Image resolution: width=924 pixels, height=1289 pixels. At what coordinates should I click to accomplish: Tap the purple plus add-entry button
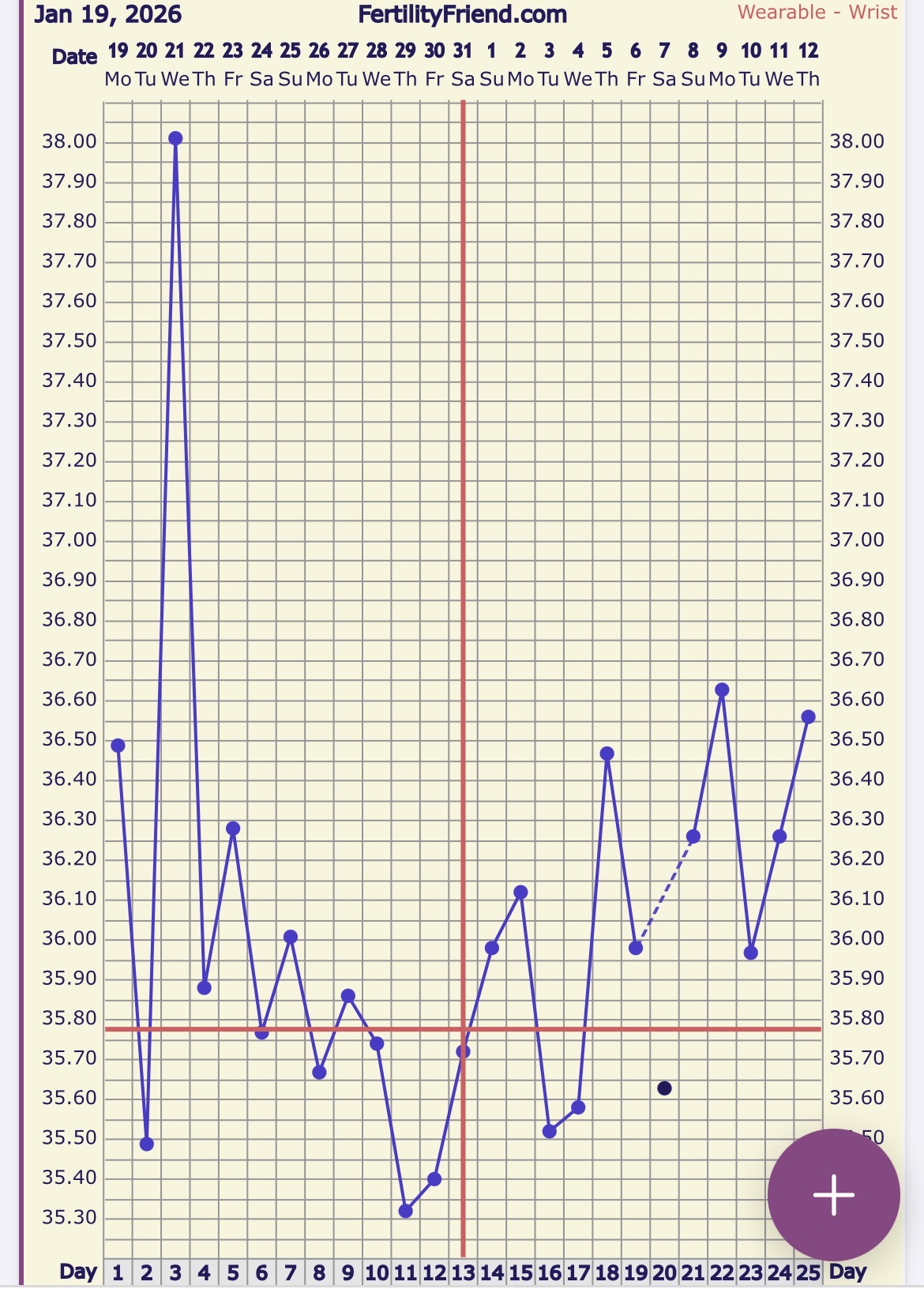pos(833,1194)
